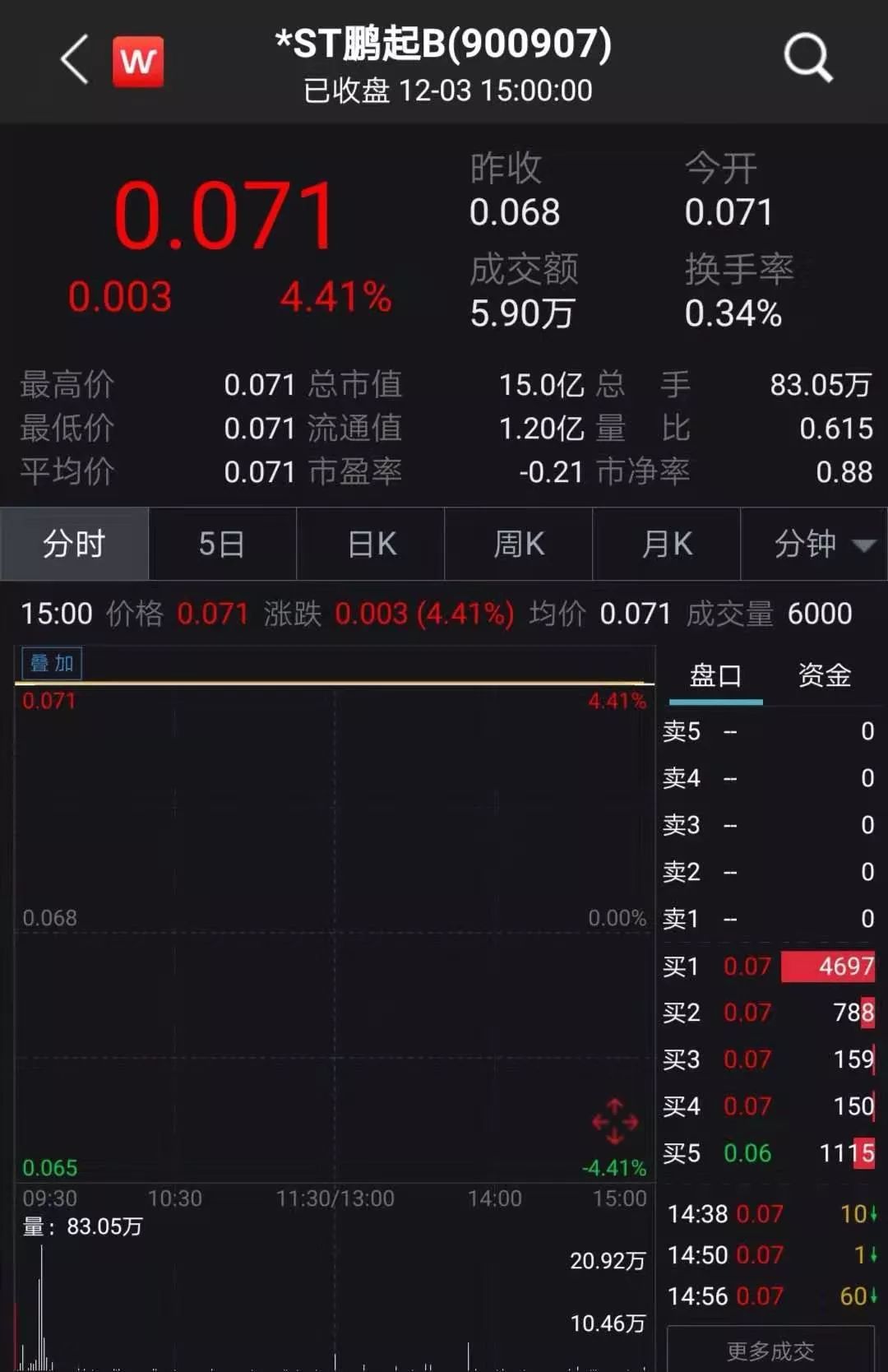Open stock search magnifier
This screenshot has width=888, height=1372.
(807, 58)
